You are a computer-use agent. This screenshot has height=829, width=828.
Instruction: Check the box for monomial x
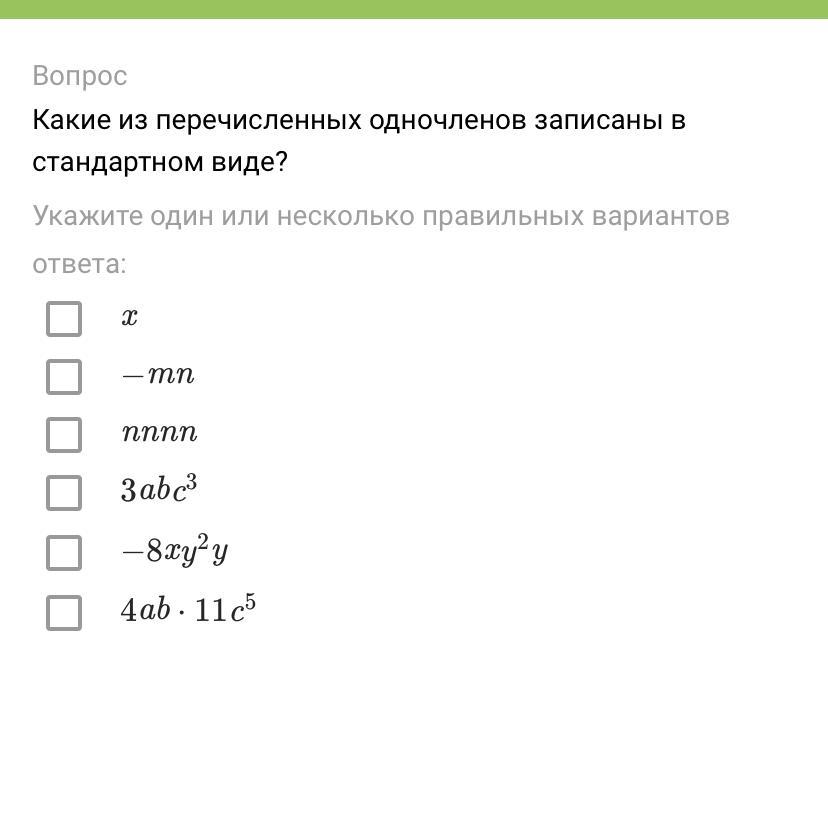(x=64, y=319)
